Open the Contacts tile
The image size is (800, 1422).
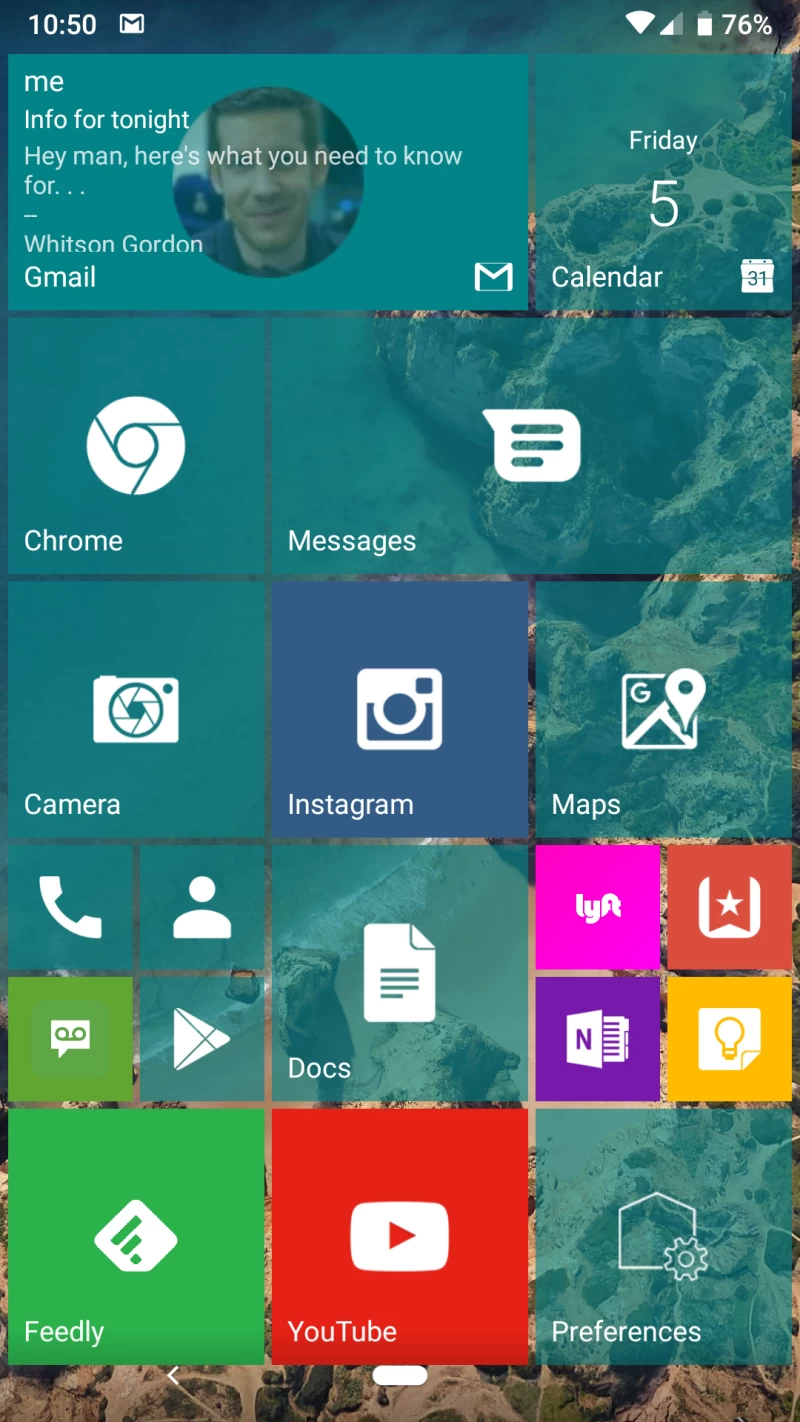coord(202,907)
